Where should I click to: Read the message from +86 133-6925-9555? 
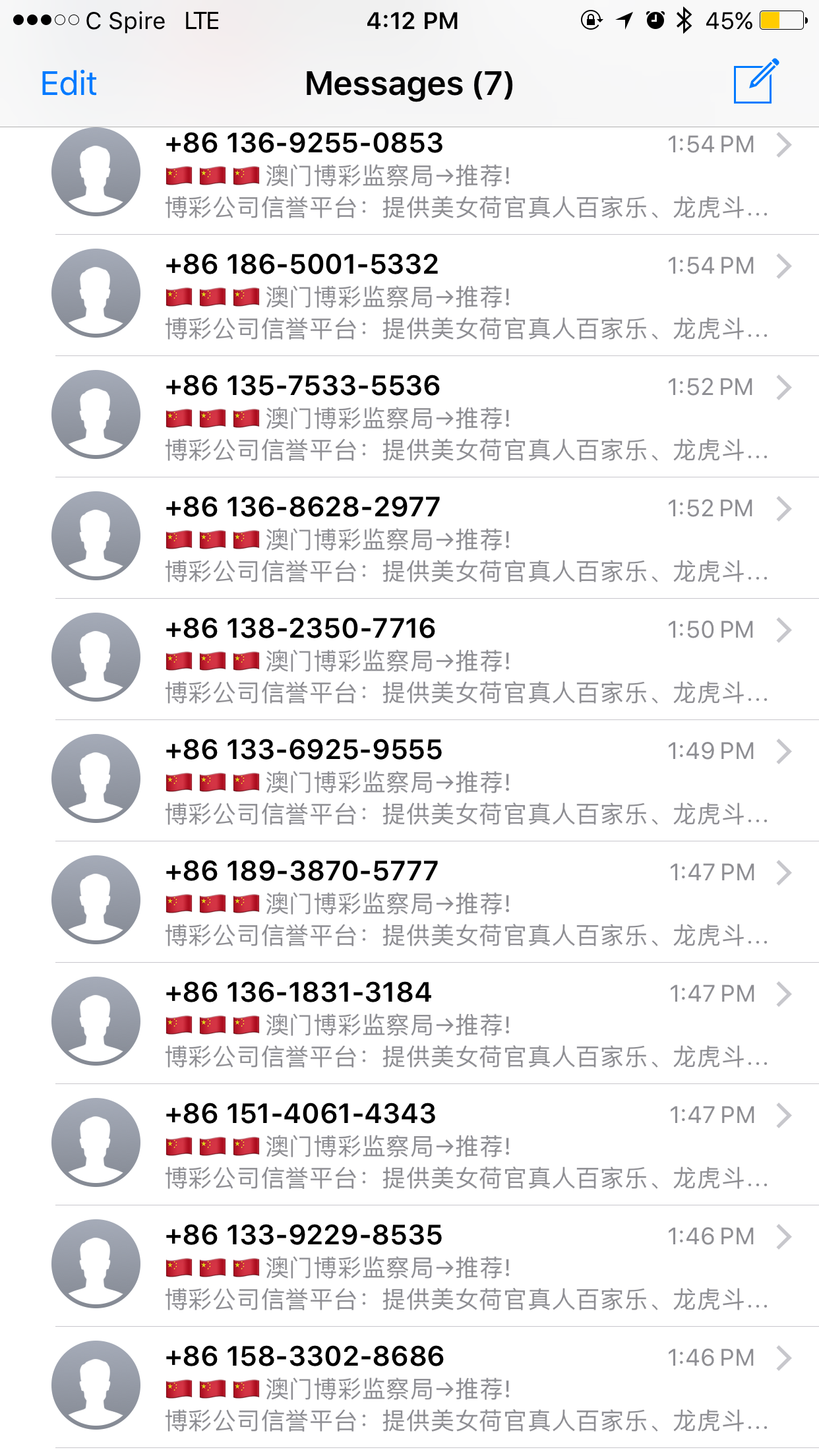click(435, 782)
